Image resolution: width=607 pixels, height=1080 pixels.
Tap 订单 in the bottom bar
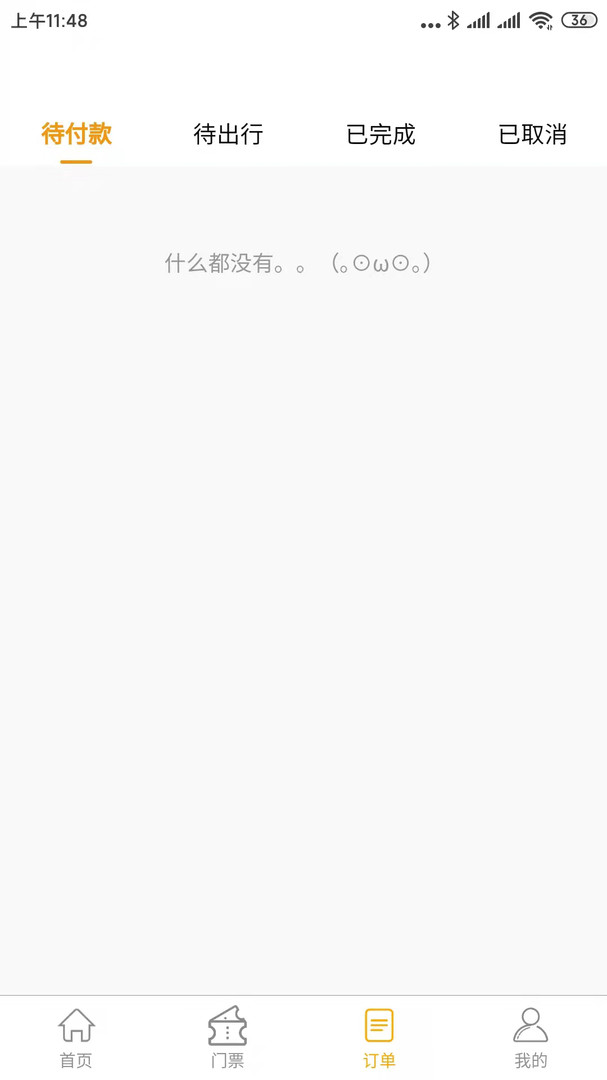(379, 1038)
